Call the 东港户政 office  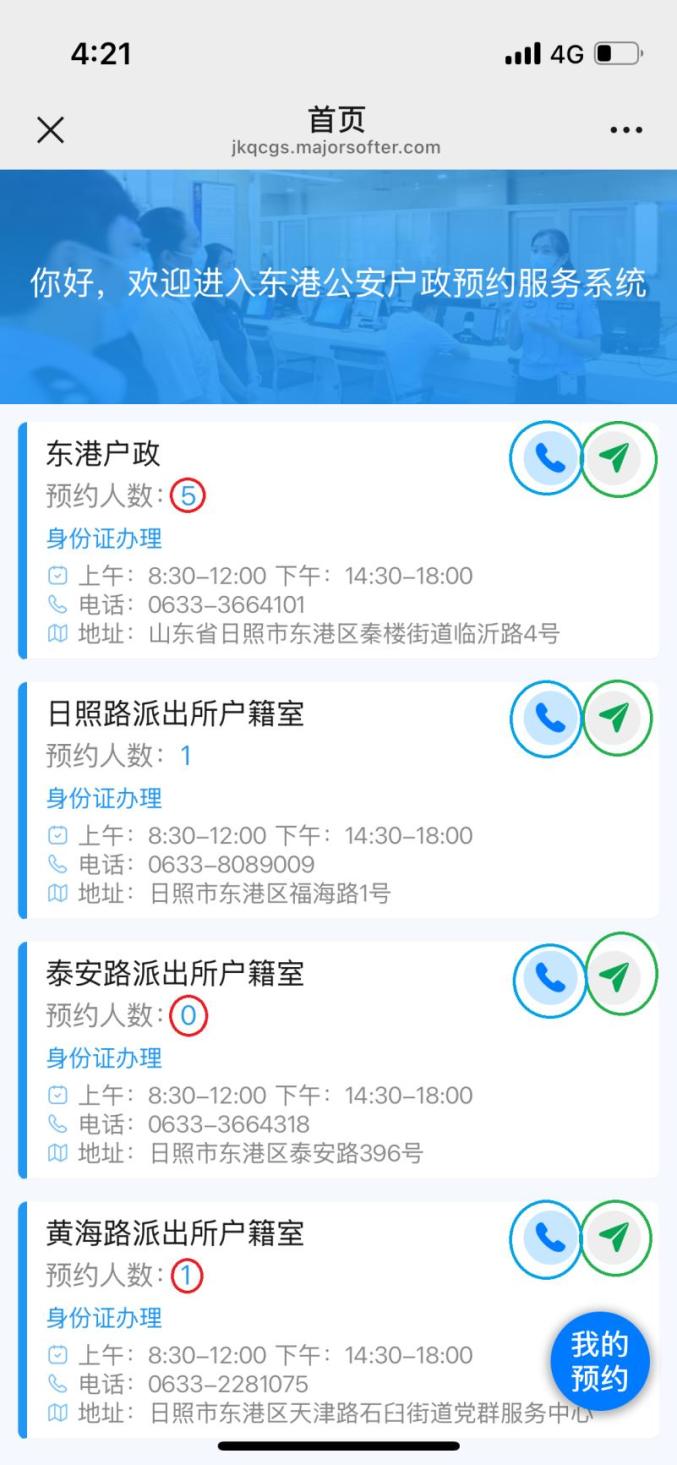545,458
